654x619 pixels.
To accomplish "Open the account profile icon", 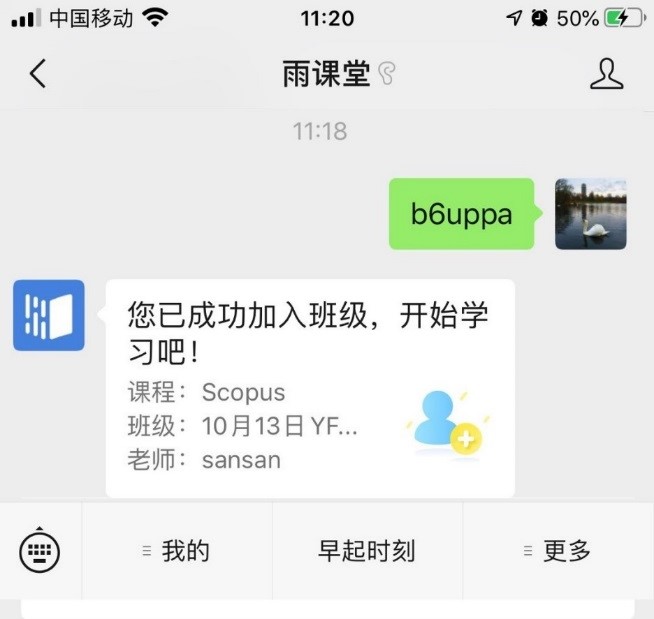I will [606, 73].
